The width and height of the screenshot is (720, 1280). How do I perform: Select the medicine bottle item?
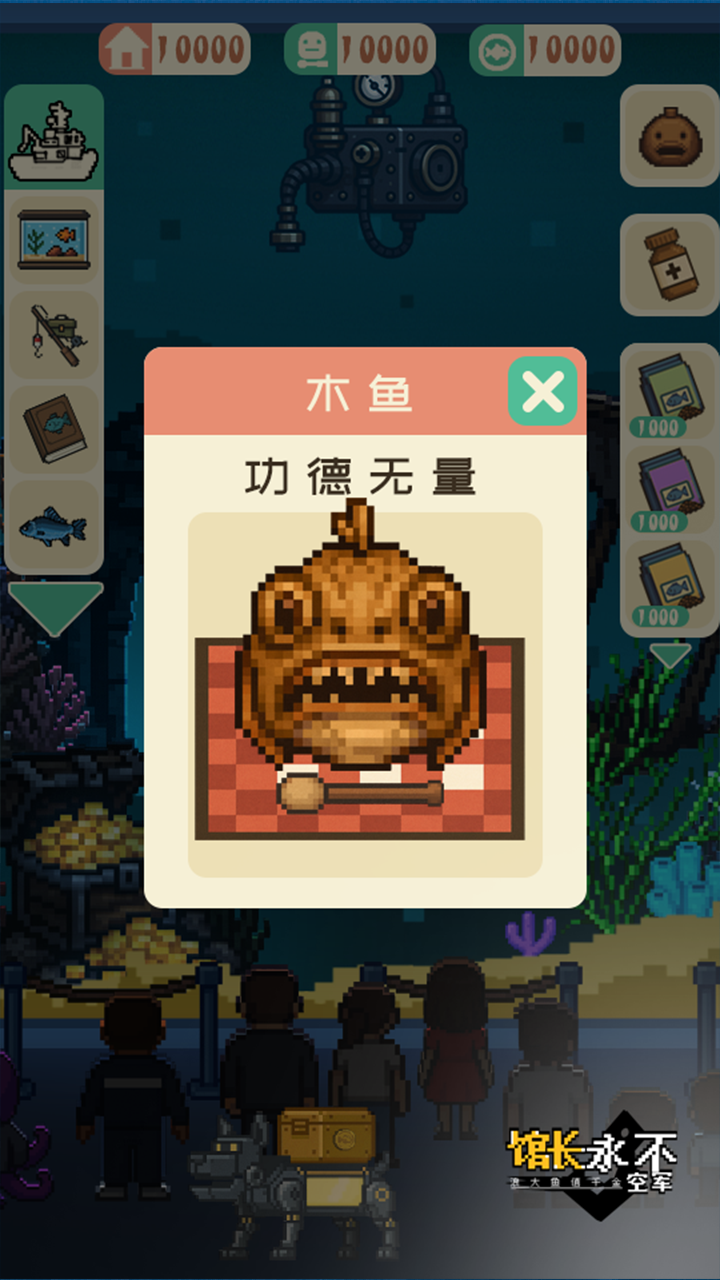(x=669, y=263)
